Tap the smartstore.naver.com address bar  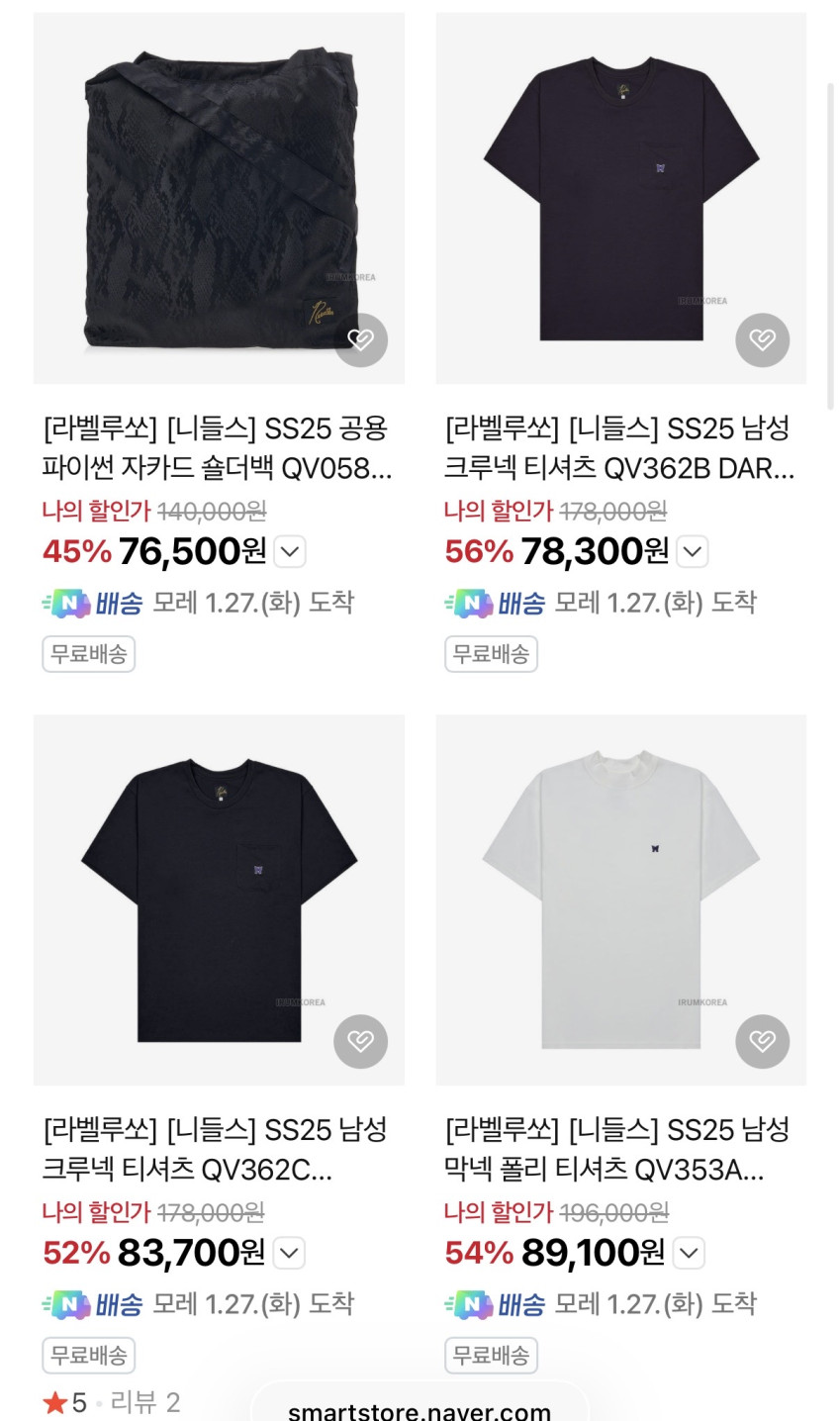[420, 1409]
